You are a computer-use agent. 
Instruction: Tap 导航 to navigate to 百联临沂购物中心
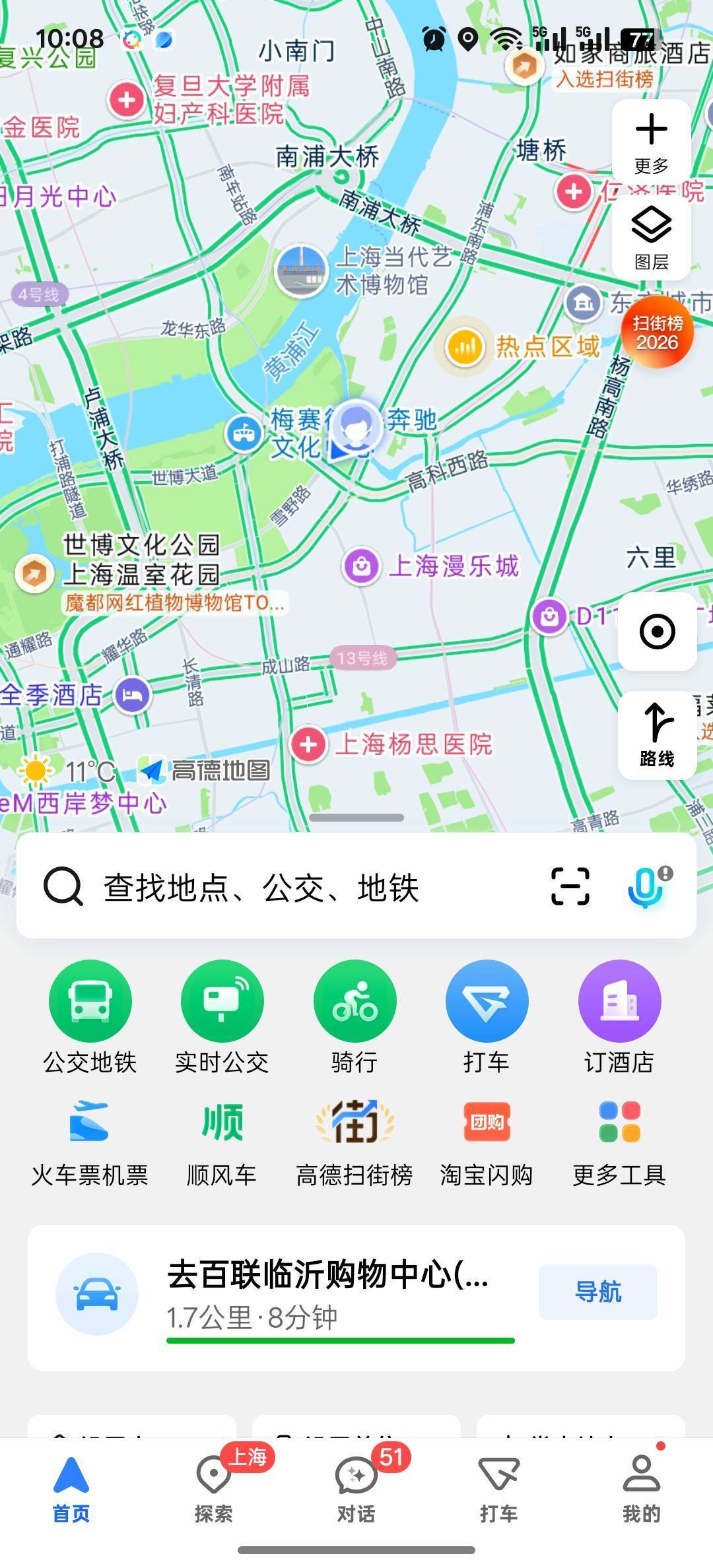tap(597, 1291)
